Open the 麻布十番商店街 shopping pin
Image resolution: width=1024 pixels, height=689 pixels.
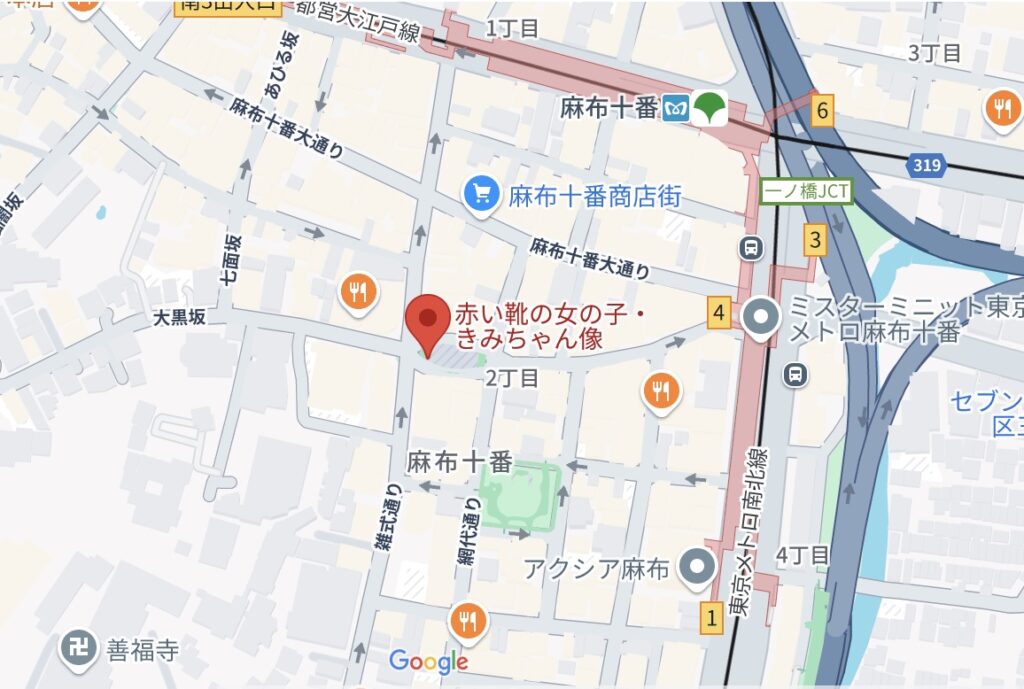[482, 194]
